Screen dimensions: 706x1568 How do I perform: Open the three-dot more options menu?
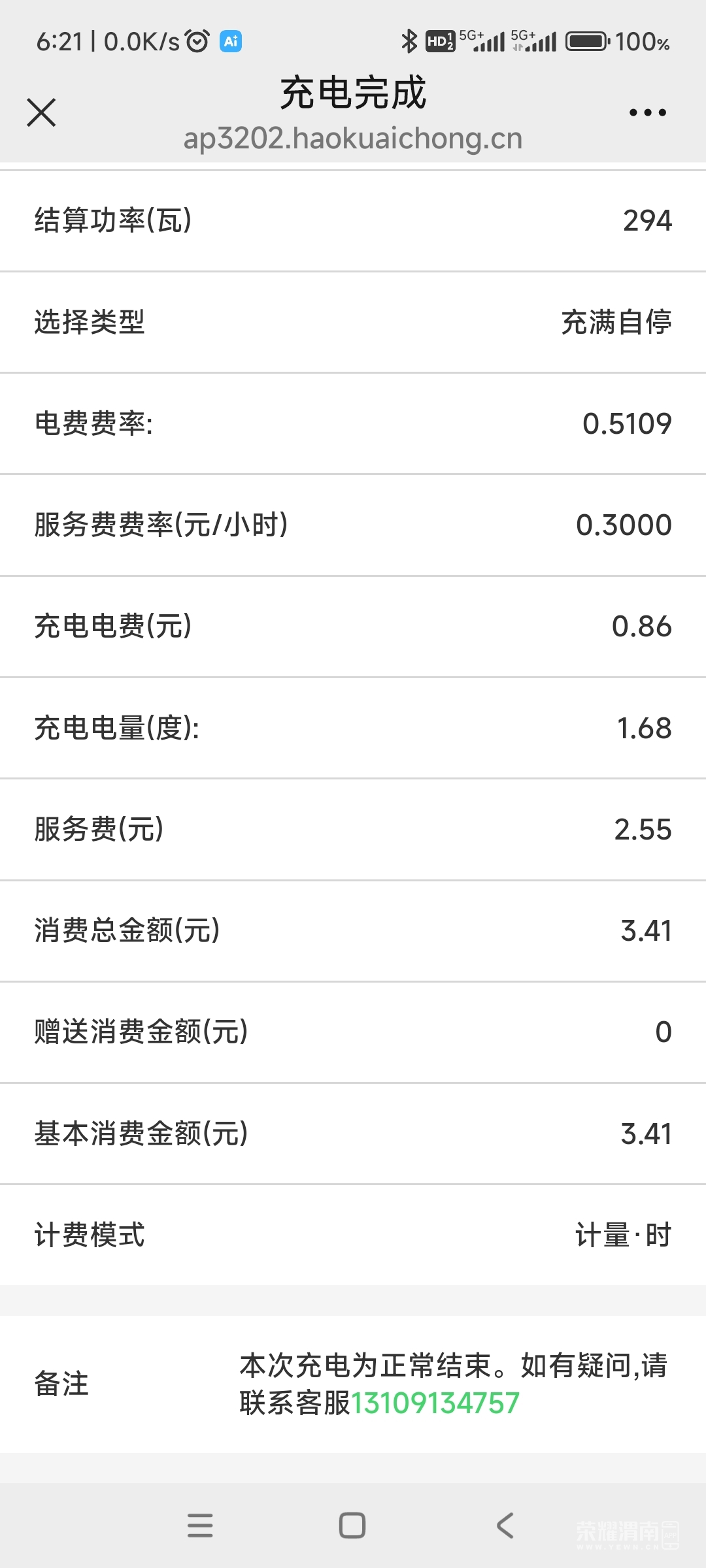(647, 112)
